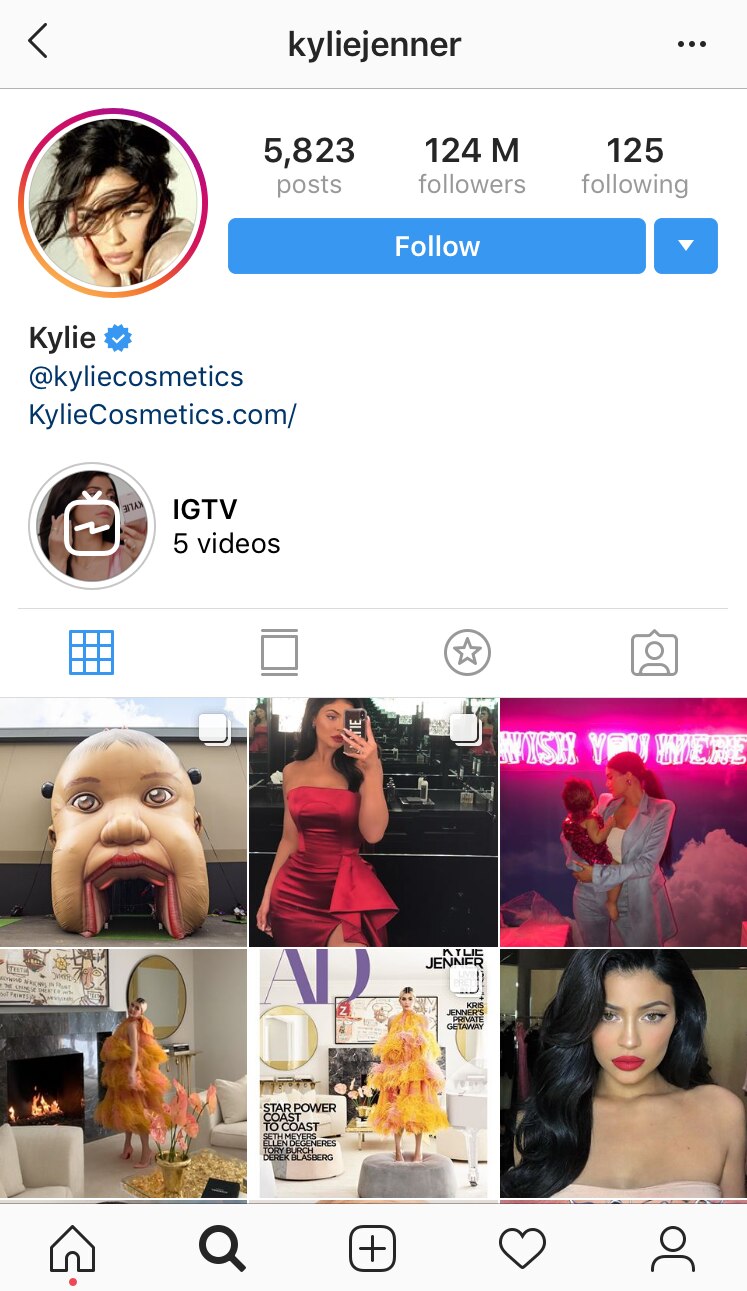
Task: Open the AD magazine cover post
Action: click(373, 1073)
